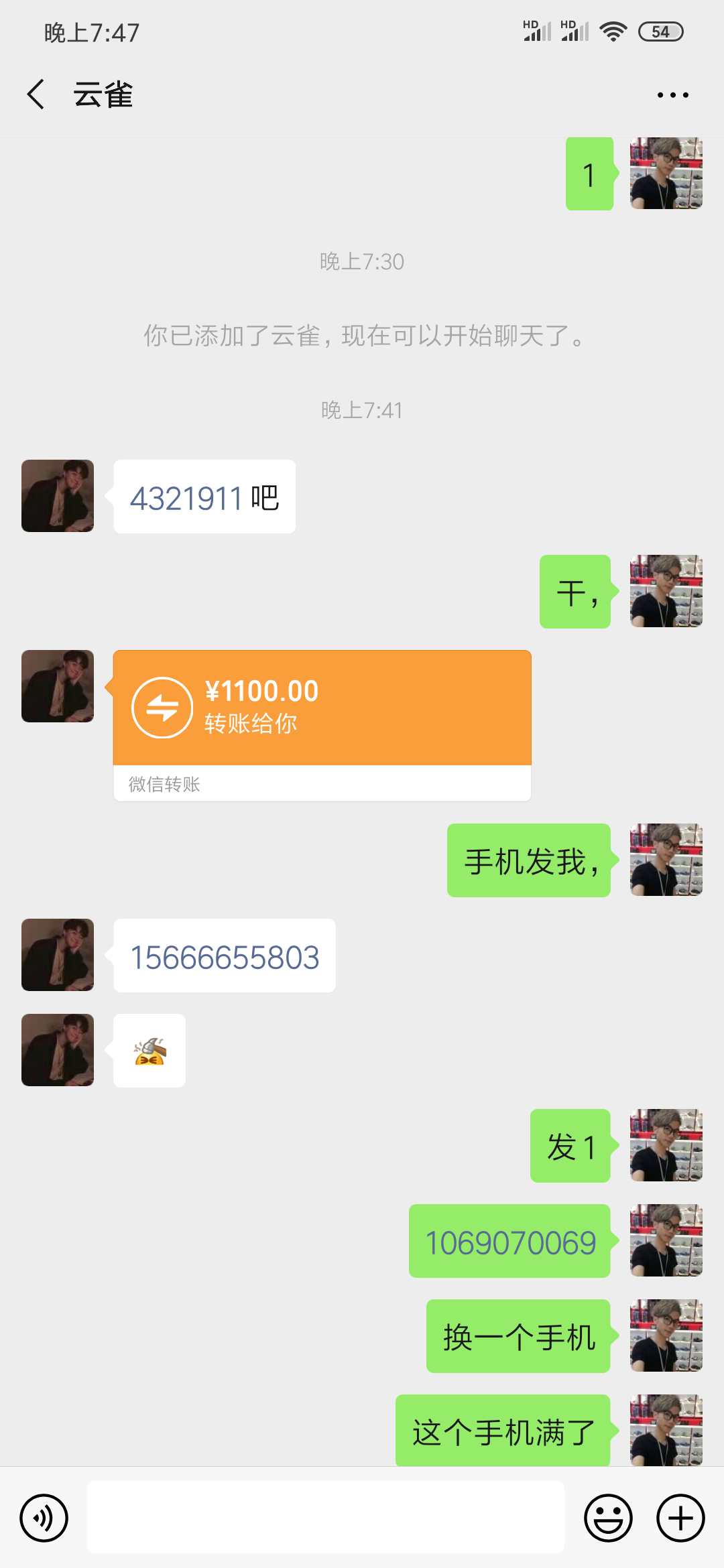Tap the phone number 15666655803 link
The image size is (724, 1568).
(x=225, y=957)
